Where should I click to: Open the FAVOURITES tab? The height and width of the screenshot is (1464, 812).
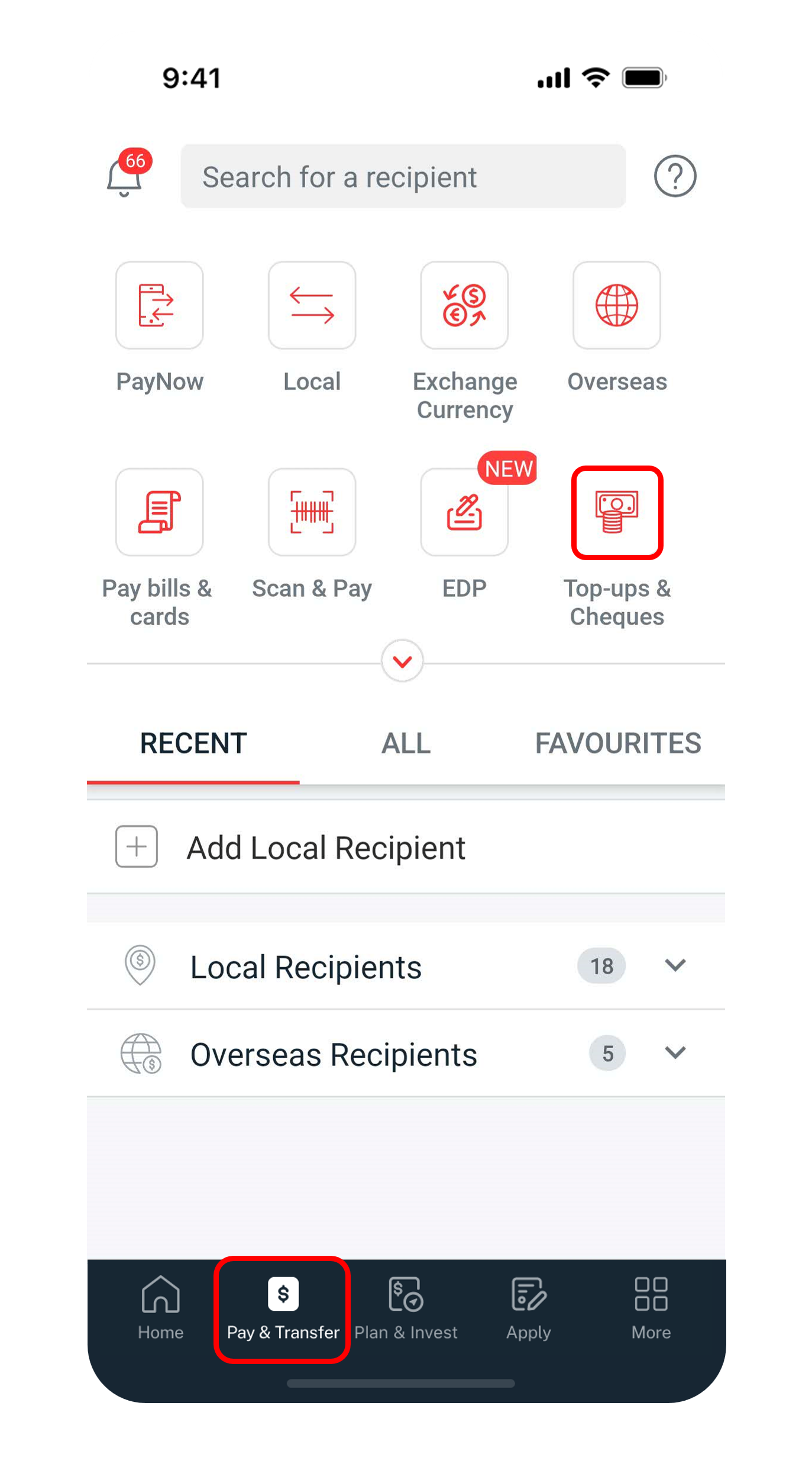pyautogui.click(x=619, y=744)
